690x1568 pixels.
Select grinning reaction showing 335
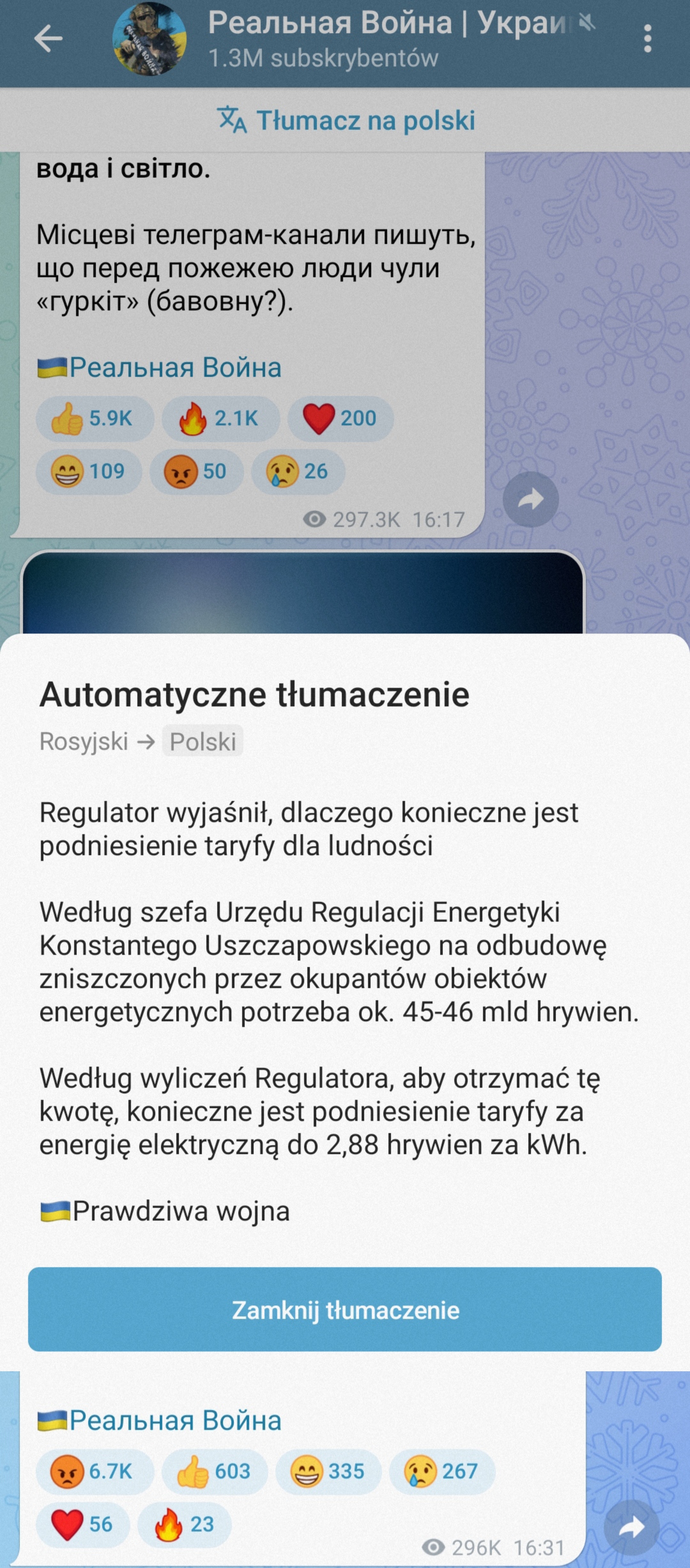[x=328, y=1472]
